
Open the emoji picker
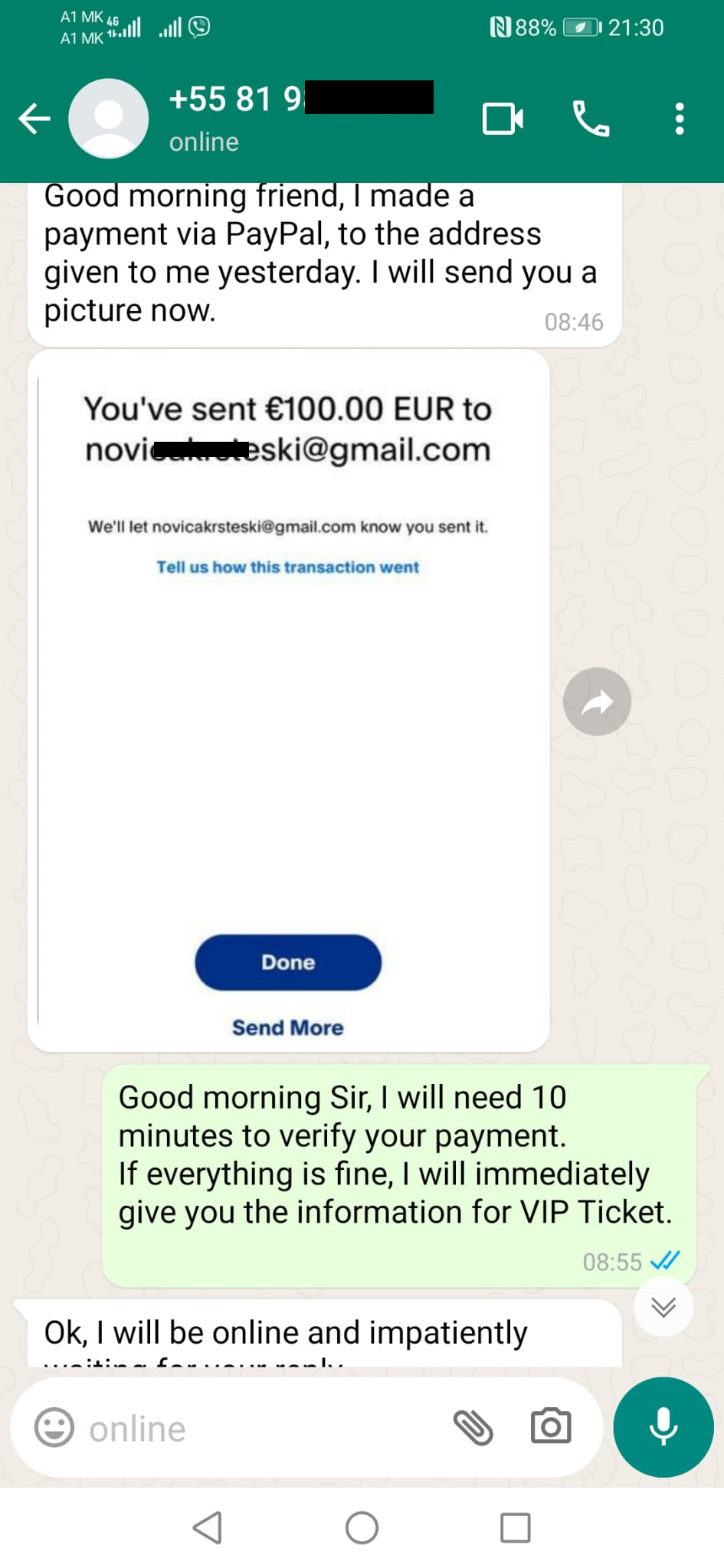pos(54,1428)
